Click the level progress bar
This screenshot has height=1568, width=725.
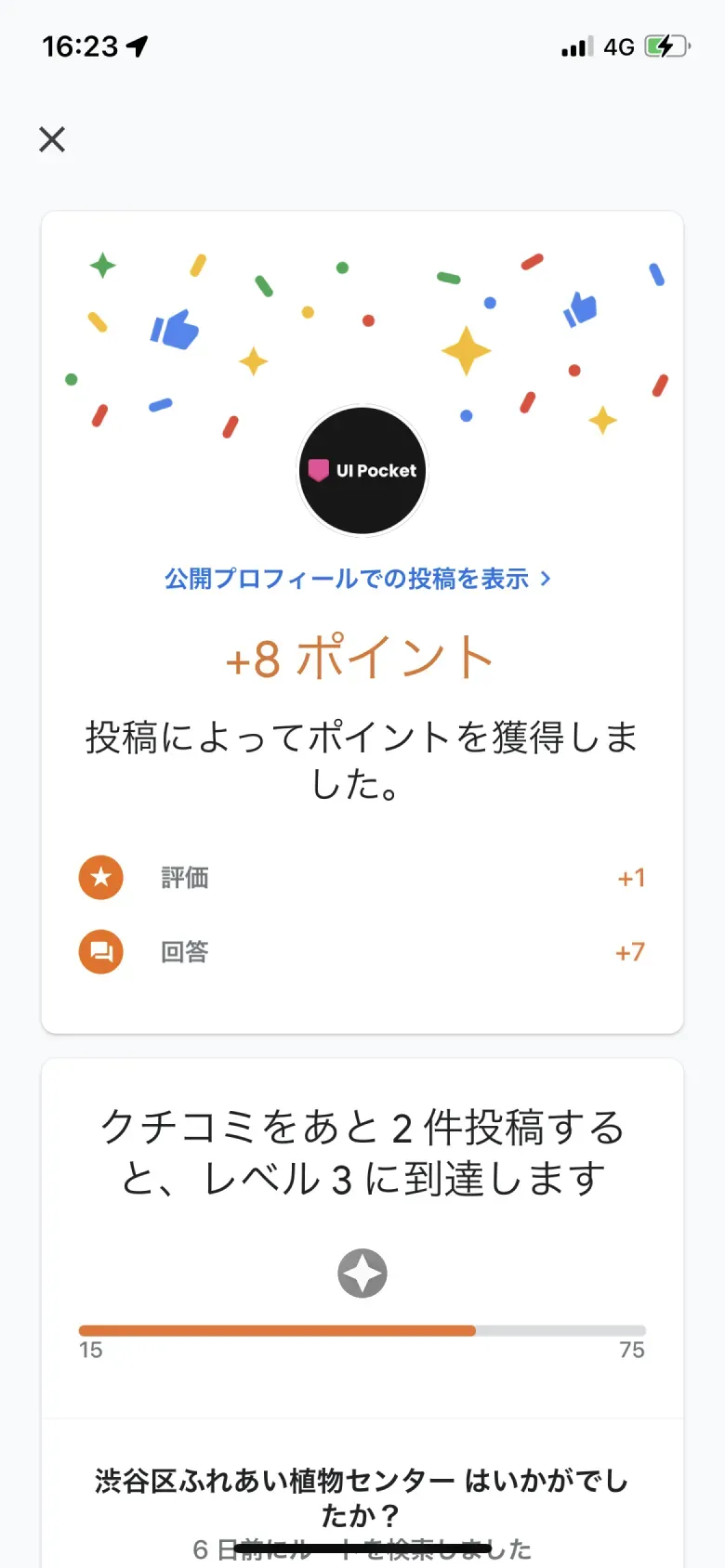(x=362, y=1330)
